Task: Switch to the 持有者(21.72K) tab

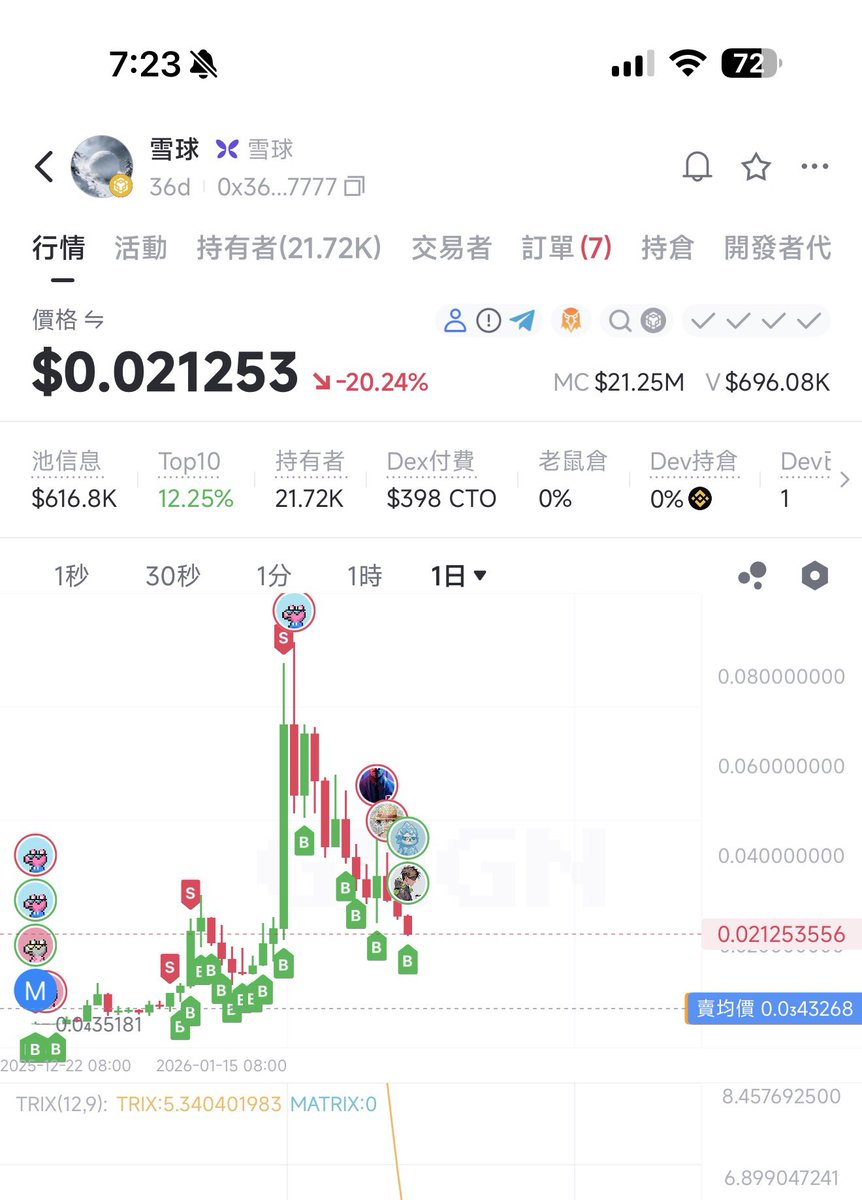Action: click(x=289, y=248)
